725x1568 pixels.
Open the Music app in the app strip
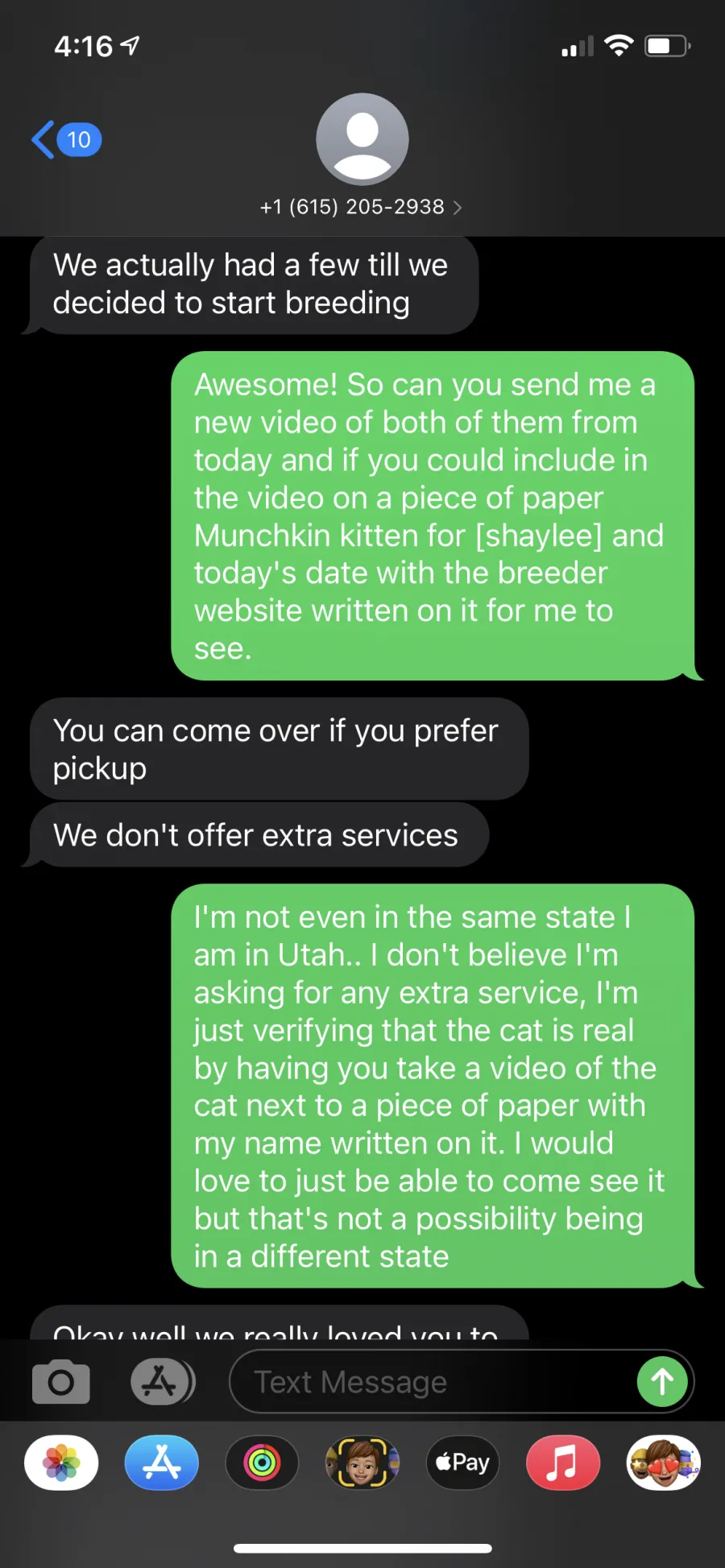coord(563,1463)
